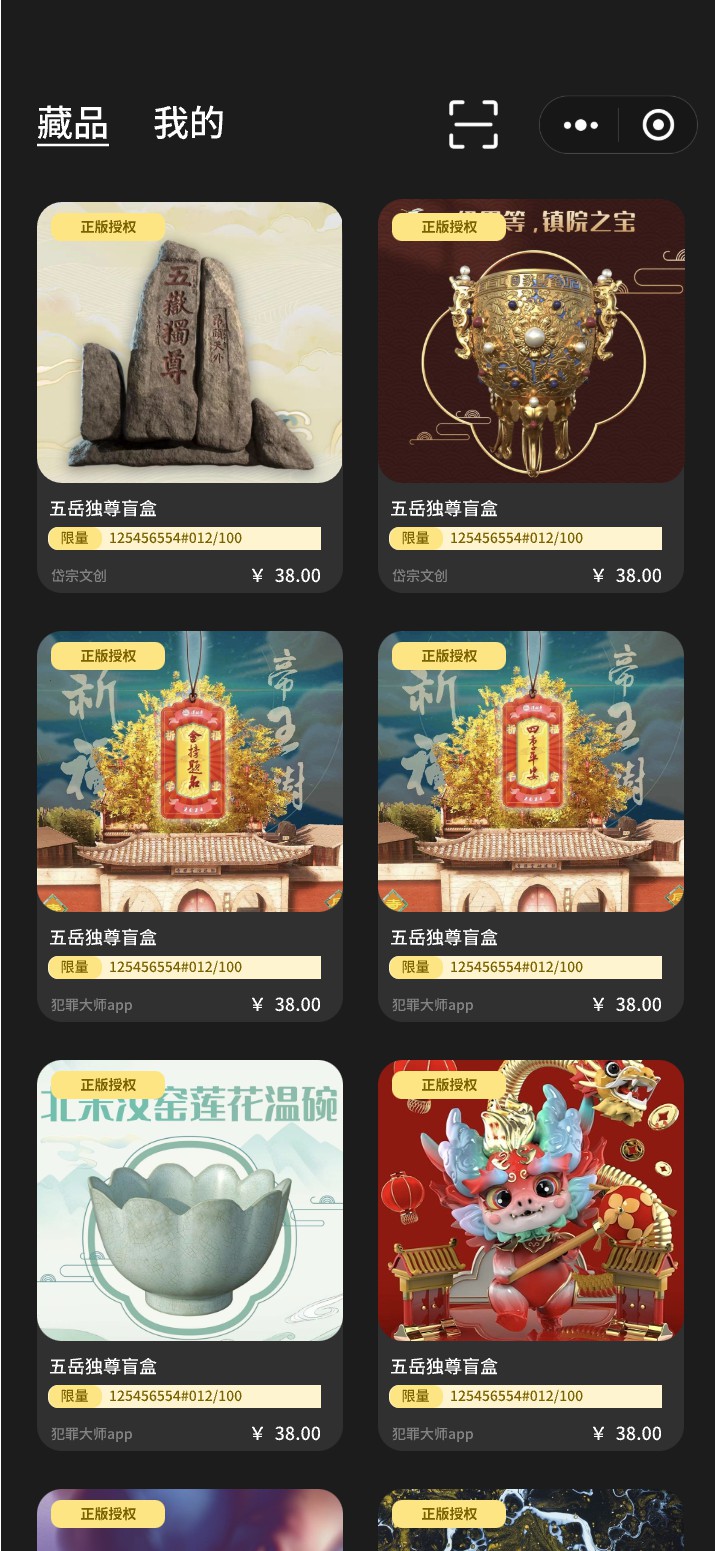Select the 藏品 tab
715x1551 pixels.
click(73, 124)
